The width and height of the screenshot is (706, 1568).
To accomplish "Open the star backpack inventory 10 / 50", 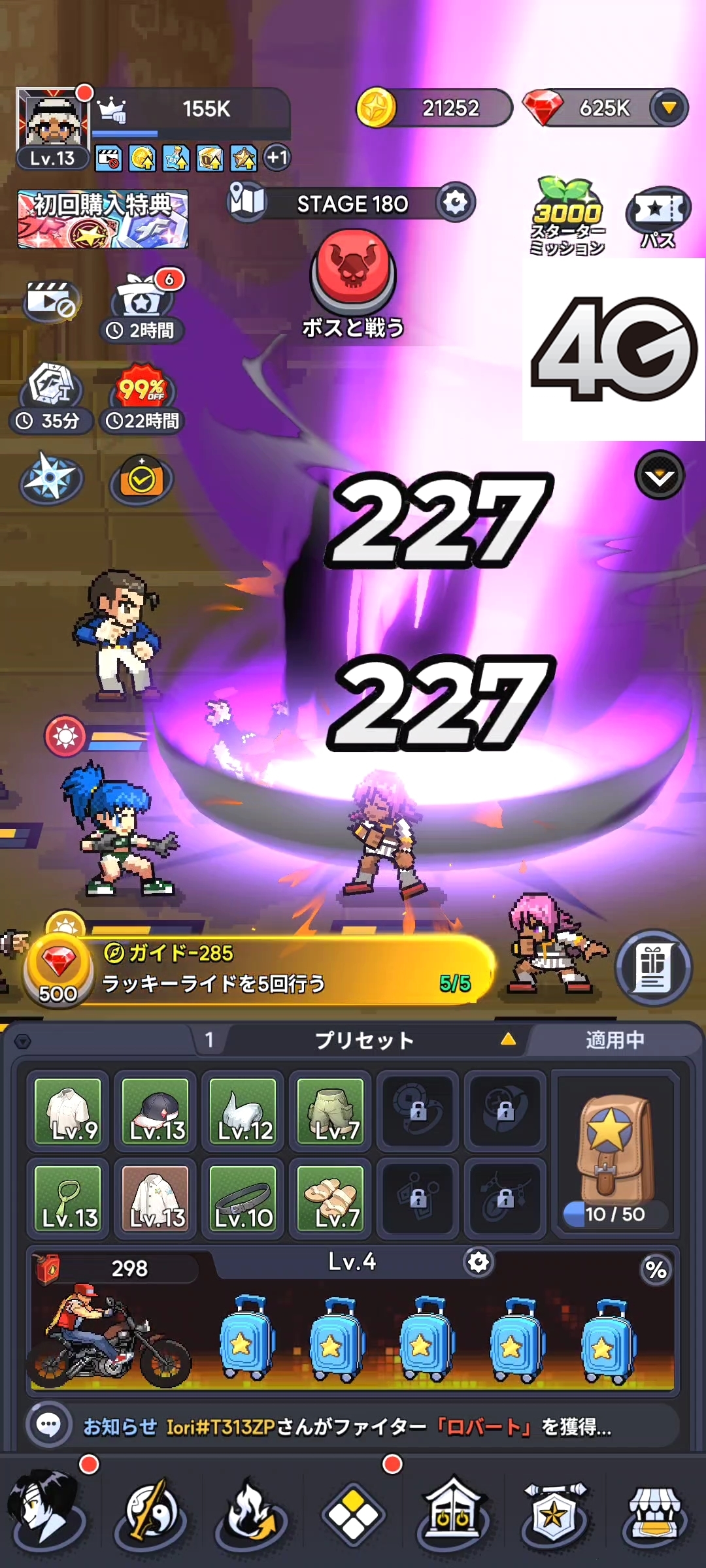I will 614,1154.
